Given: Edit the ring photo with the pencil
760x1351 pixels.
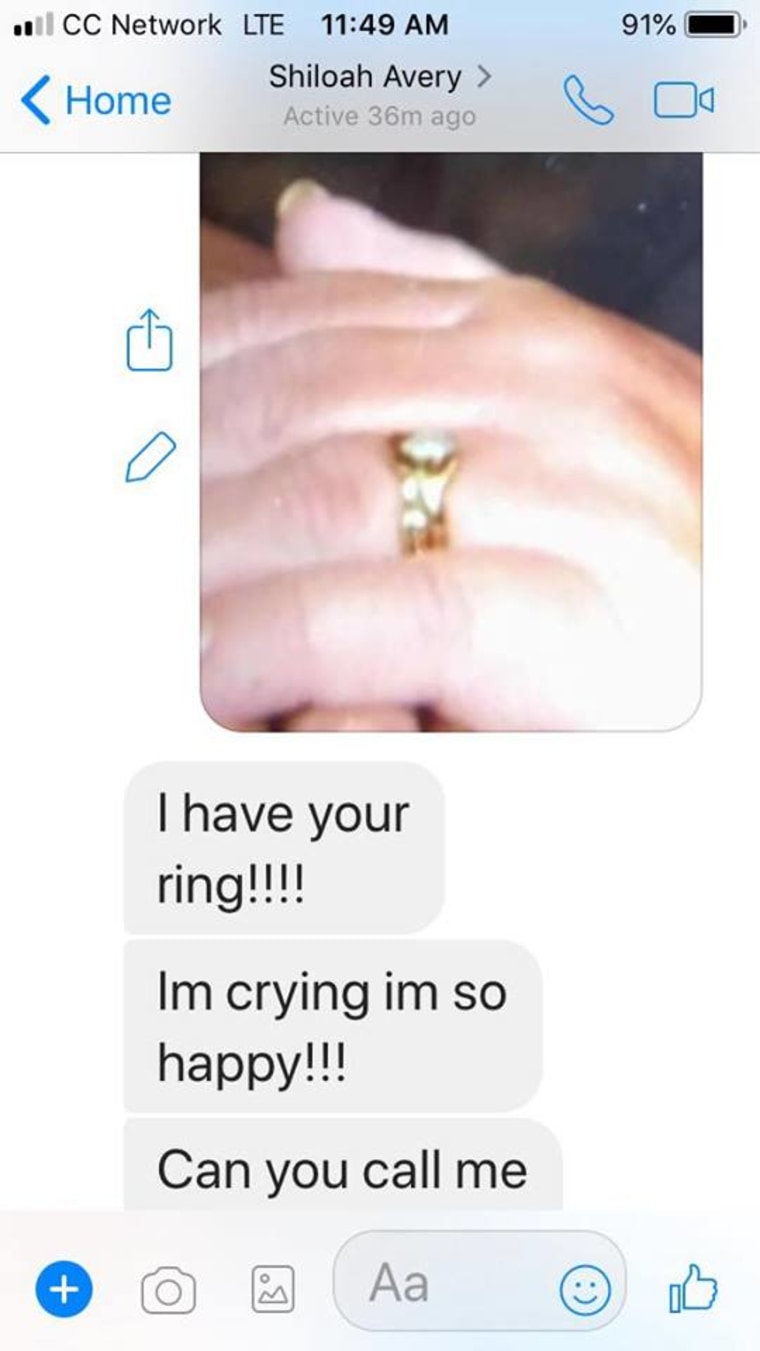Looking at the screenshot, I should point(150,457).
